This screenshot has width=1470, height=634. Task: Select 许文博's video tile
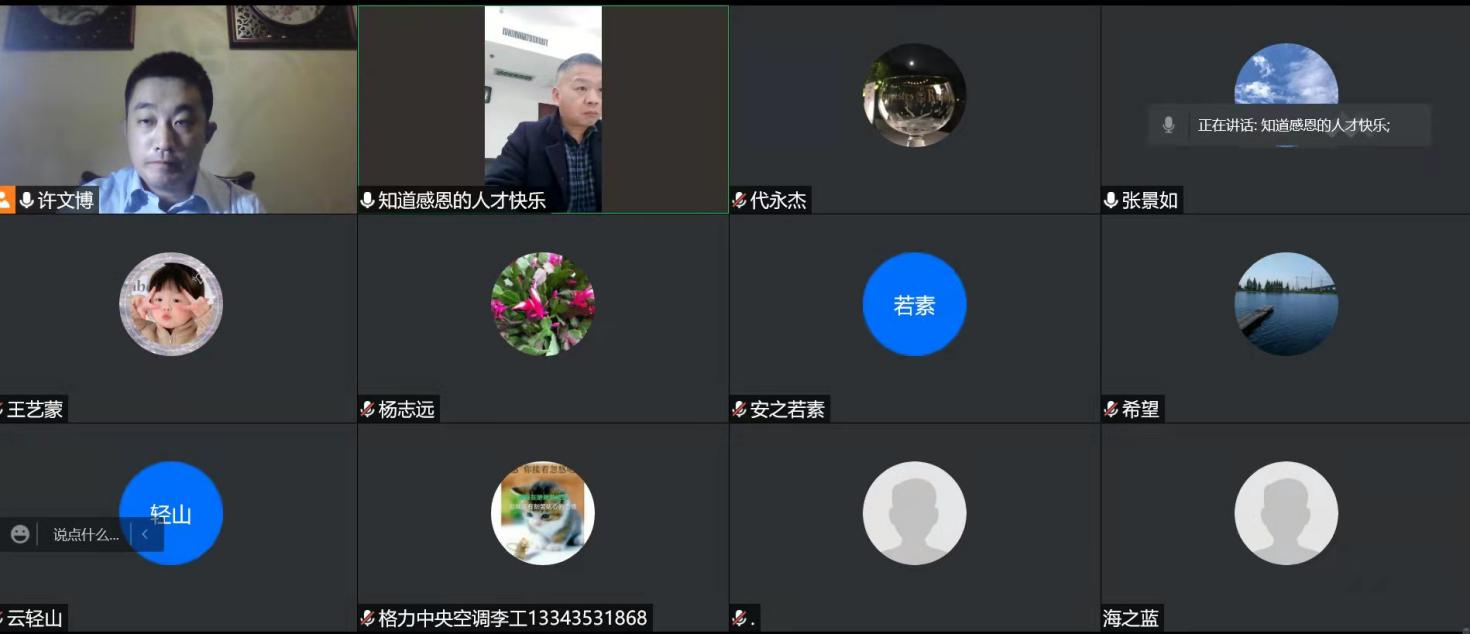point(178,108)
